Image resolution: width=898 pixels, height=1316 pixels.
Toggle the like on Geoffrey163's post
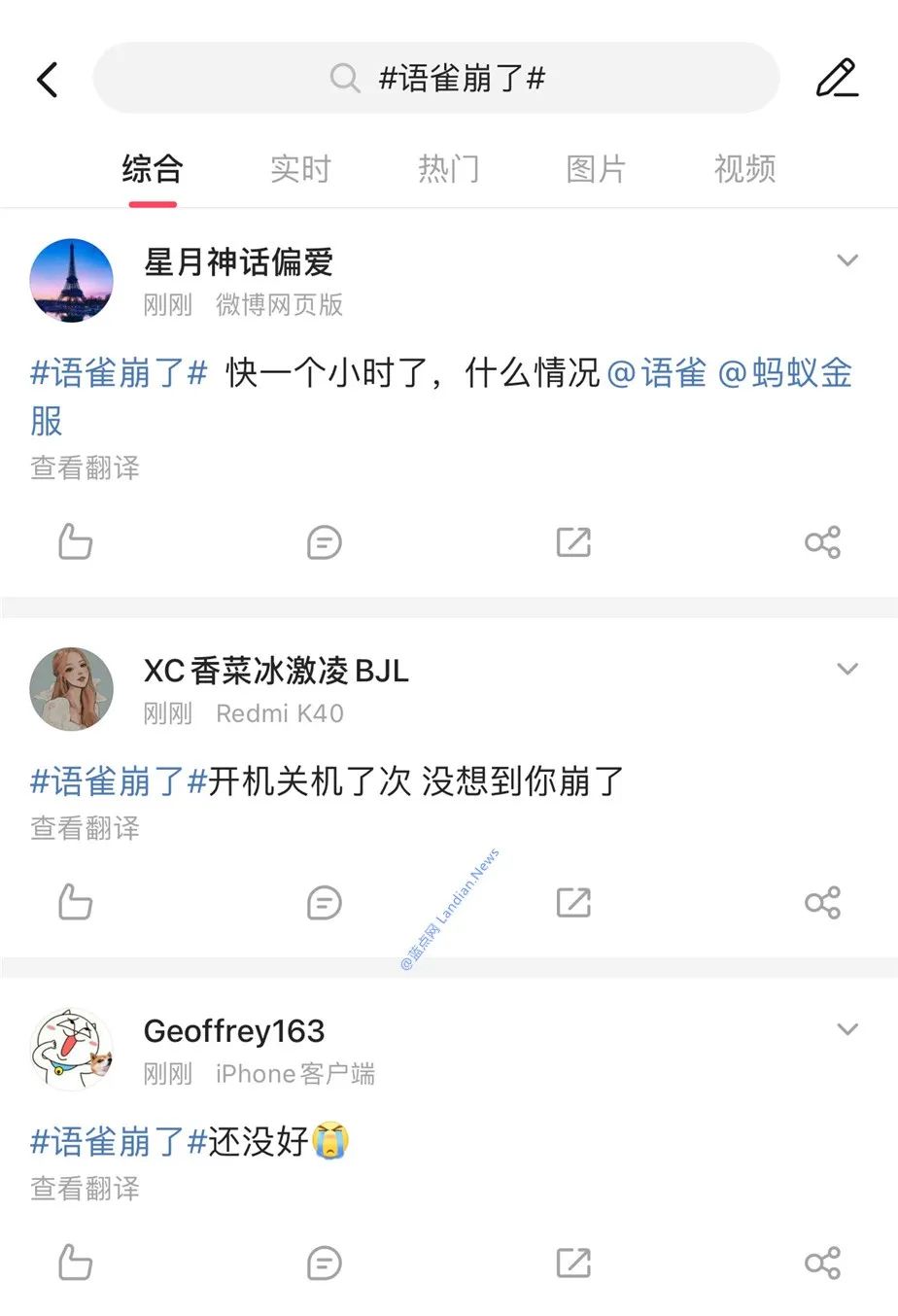pyautogui.click(x=74, y=1262)
